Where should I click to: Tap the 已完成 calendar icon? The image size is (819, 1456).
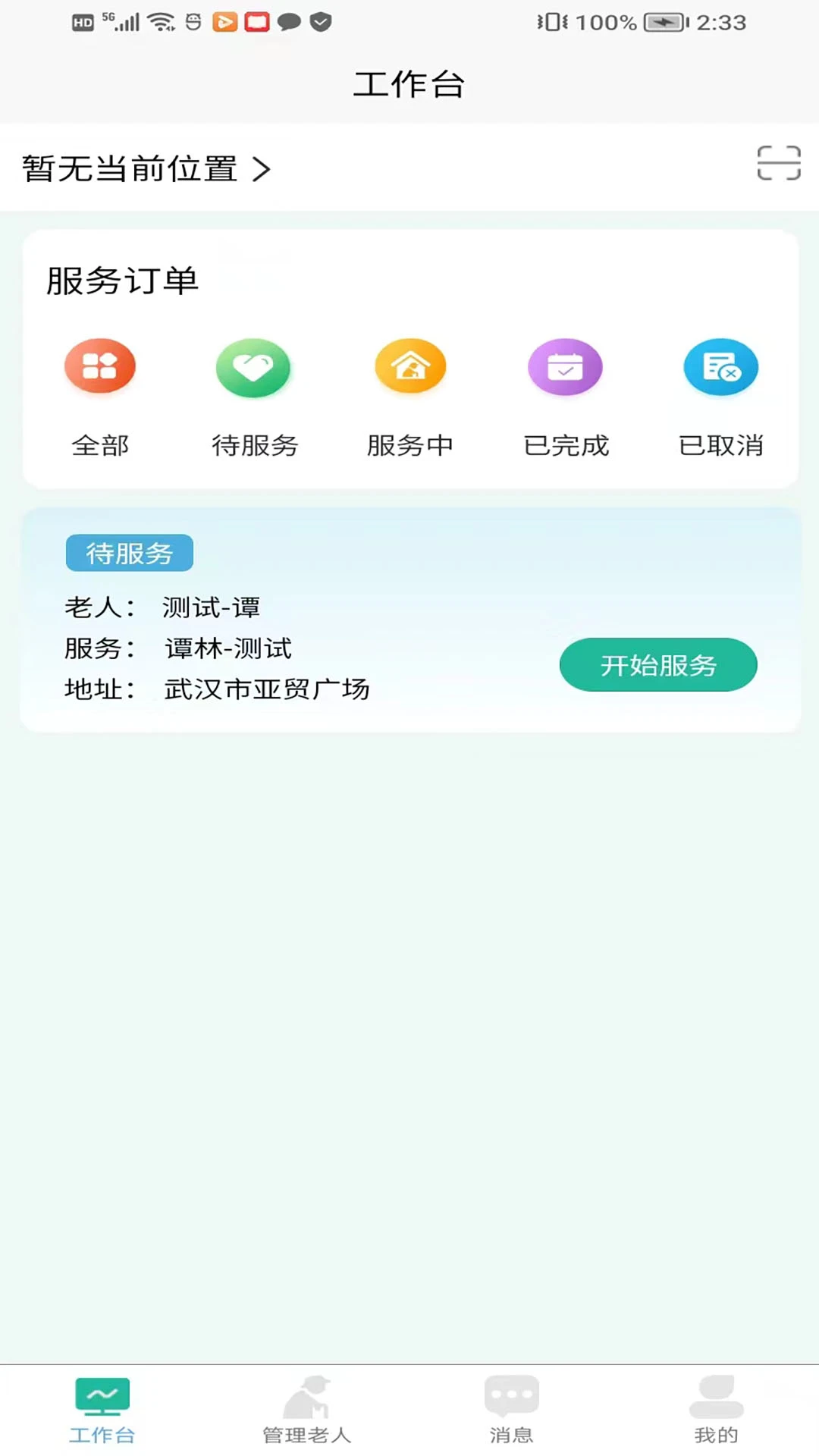pos(565,366)
